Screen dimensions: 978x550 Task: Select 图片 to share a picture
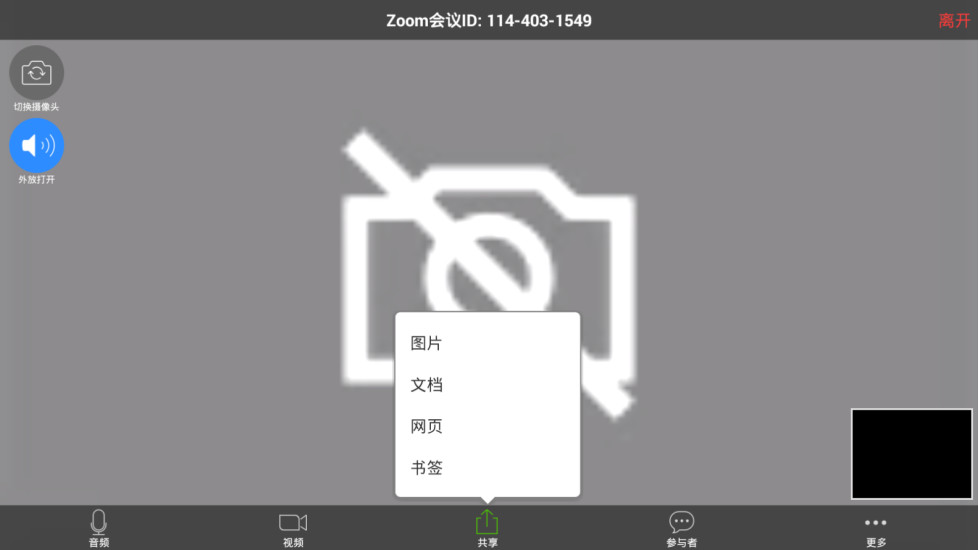pos(427,343)
